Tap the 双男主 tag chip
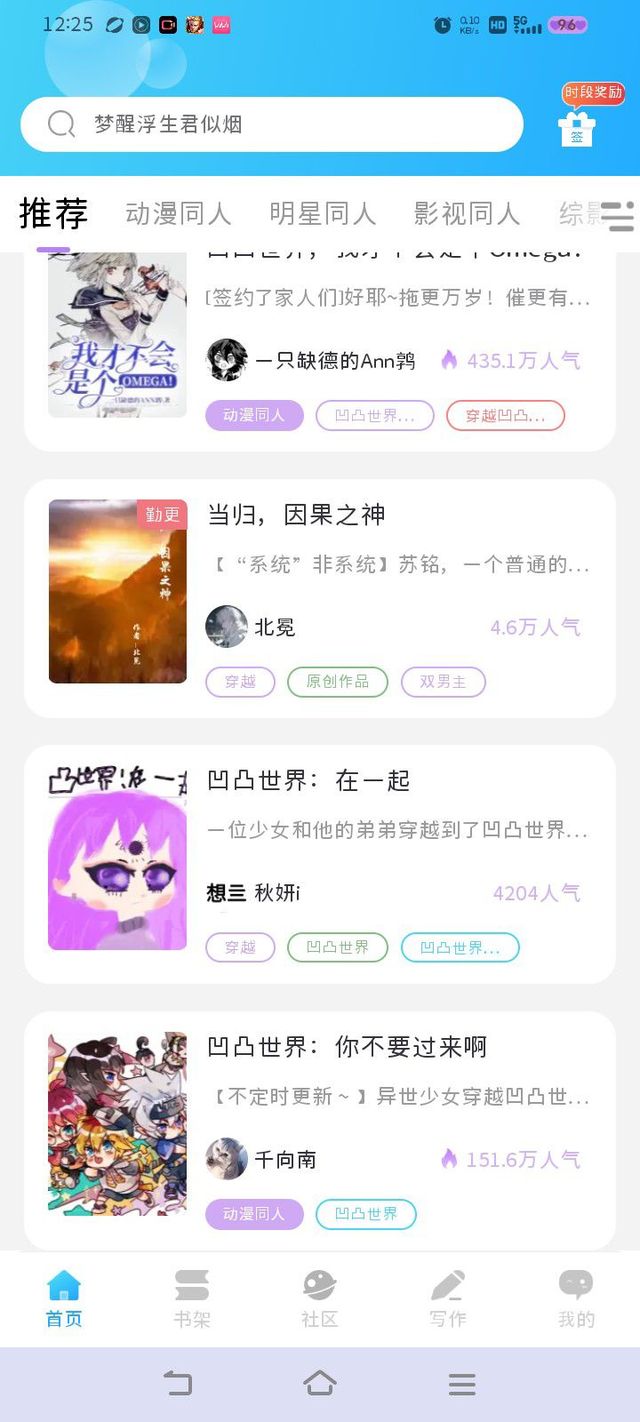 [x=443, y=682]
